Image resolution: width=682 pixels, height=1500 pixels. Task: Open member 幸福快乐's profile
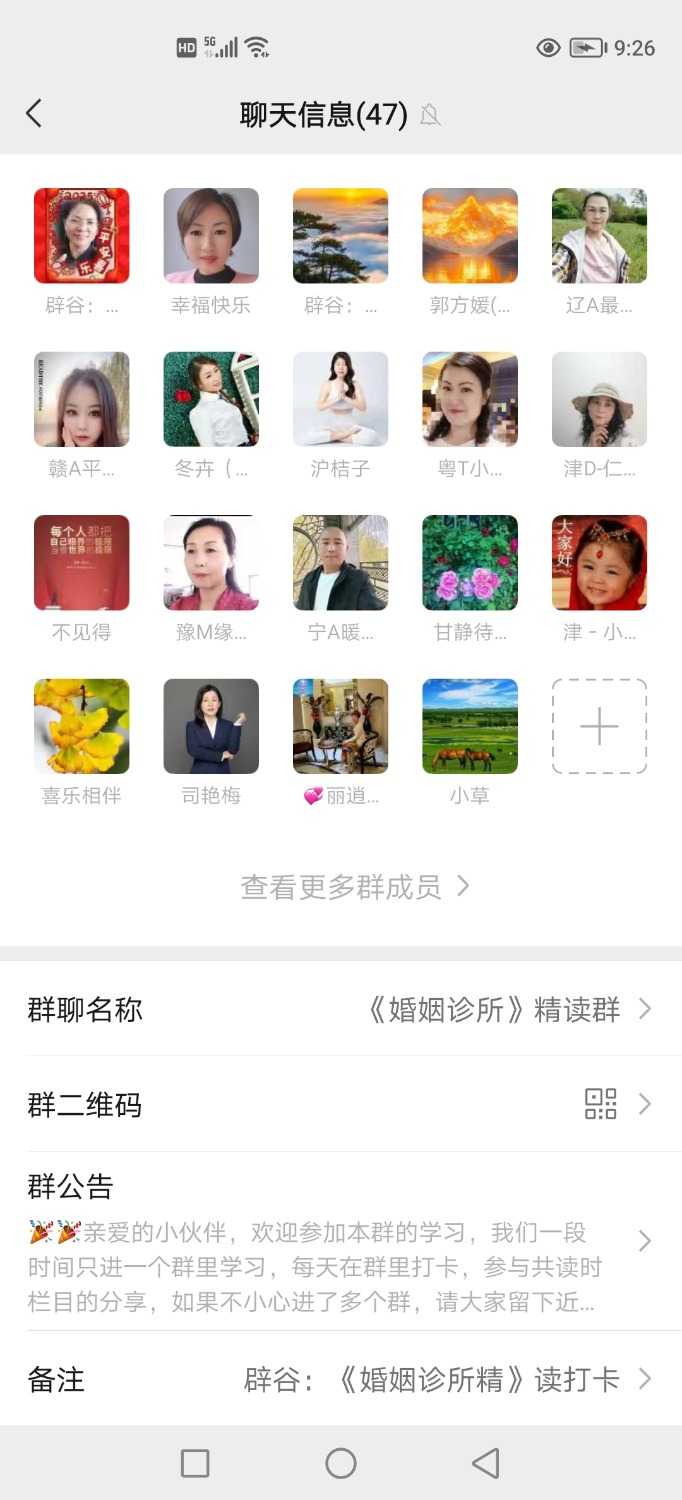click(x=211, y=236)
